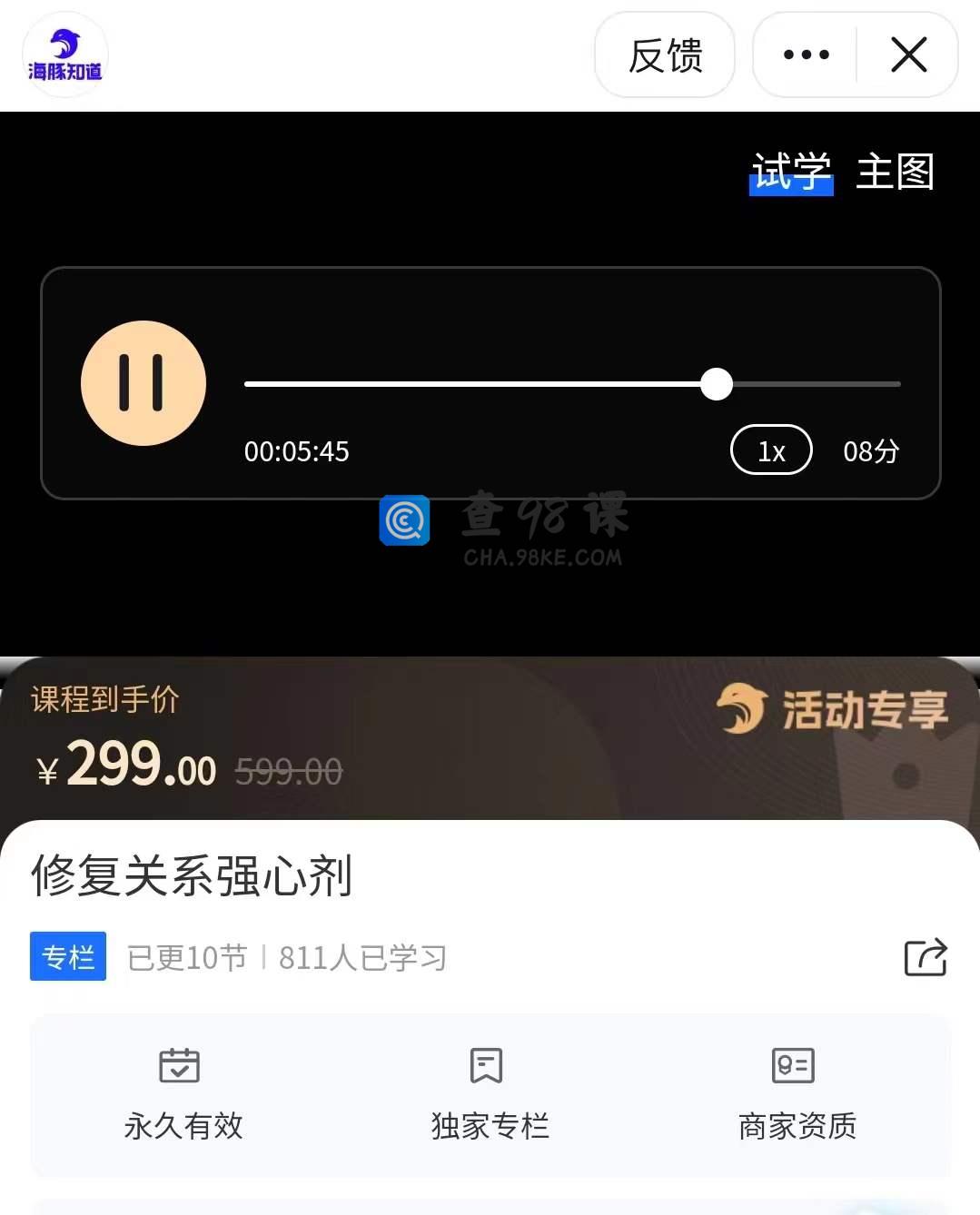This screenshot has height=1215, width=980.
Task: Change the 1x playback speed
Action: tap(771, 450)
